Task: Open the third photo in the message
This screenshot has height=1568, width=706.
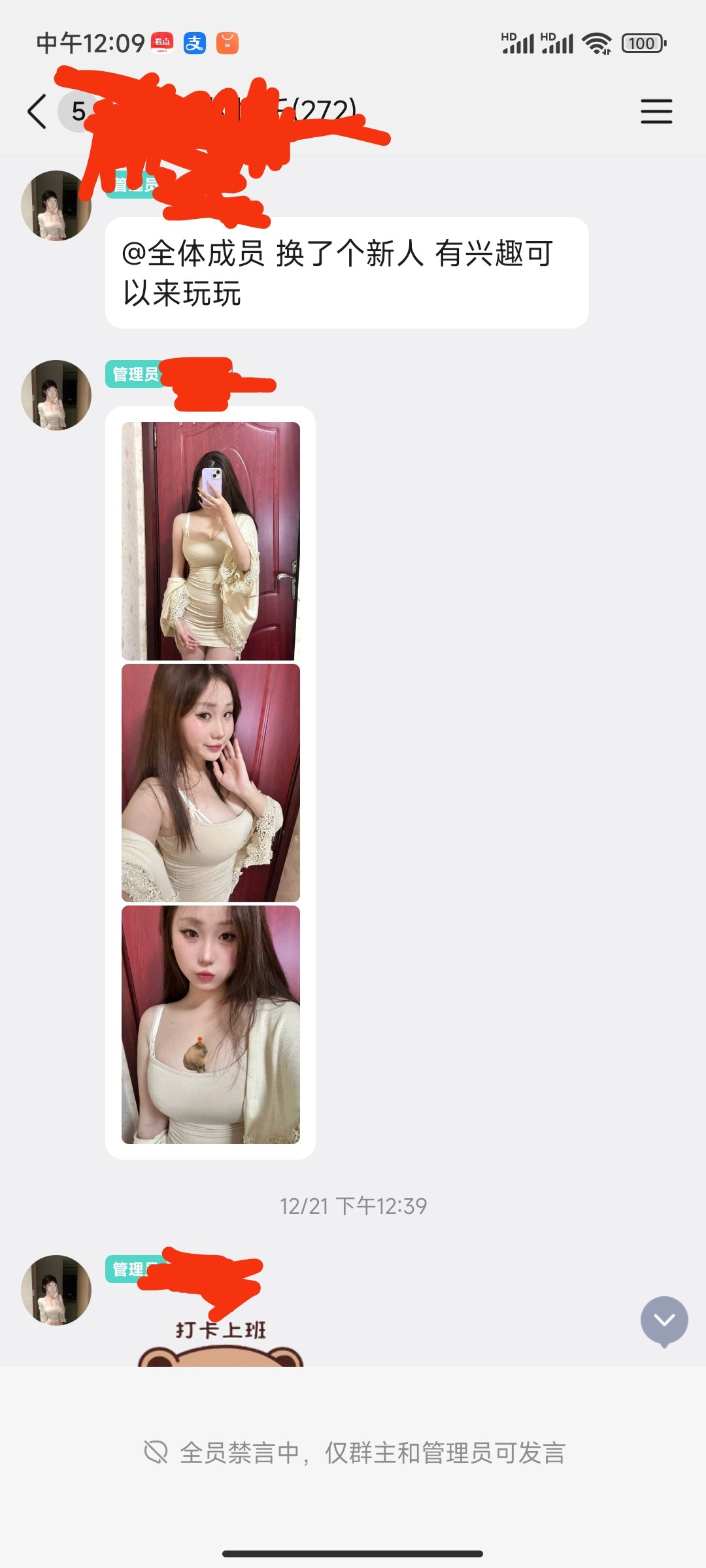Action: 210,1024
